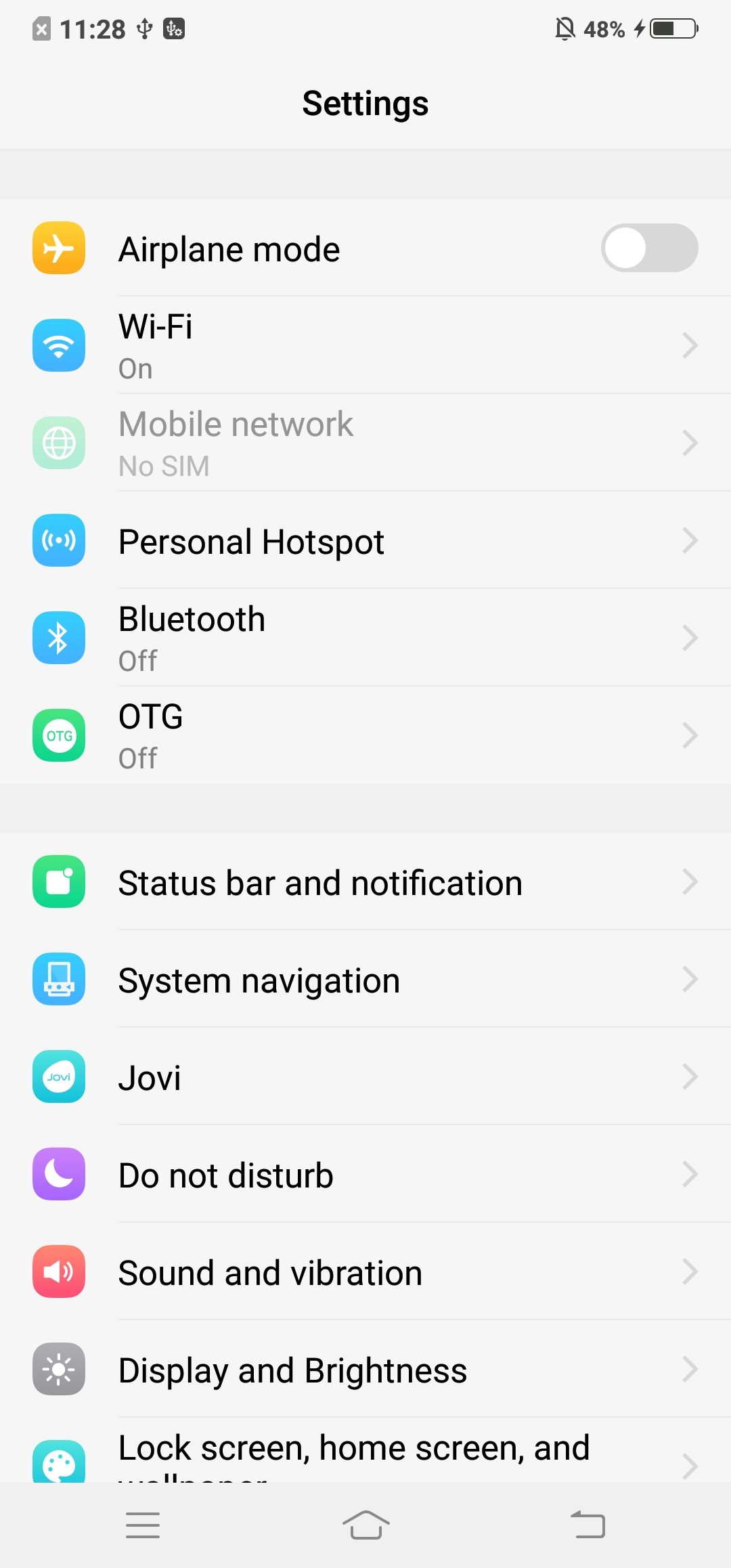Go to System navigation settings
The image size is (731, 1568).
coord(365,980)
